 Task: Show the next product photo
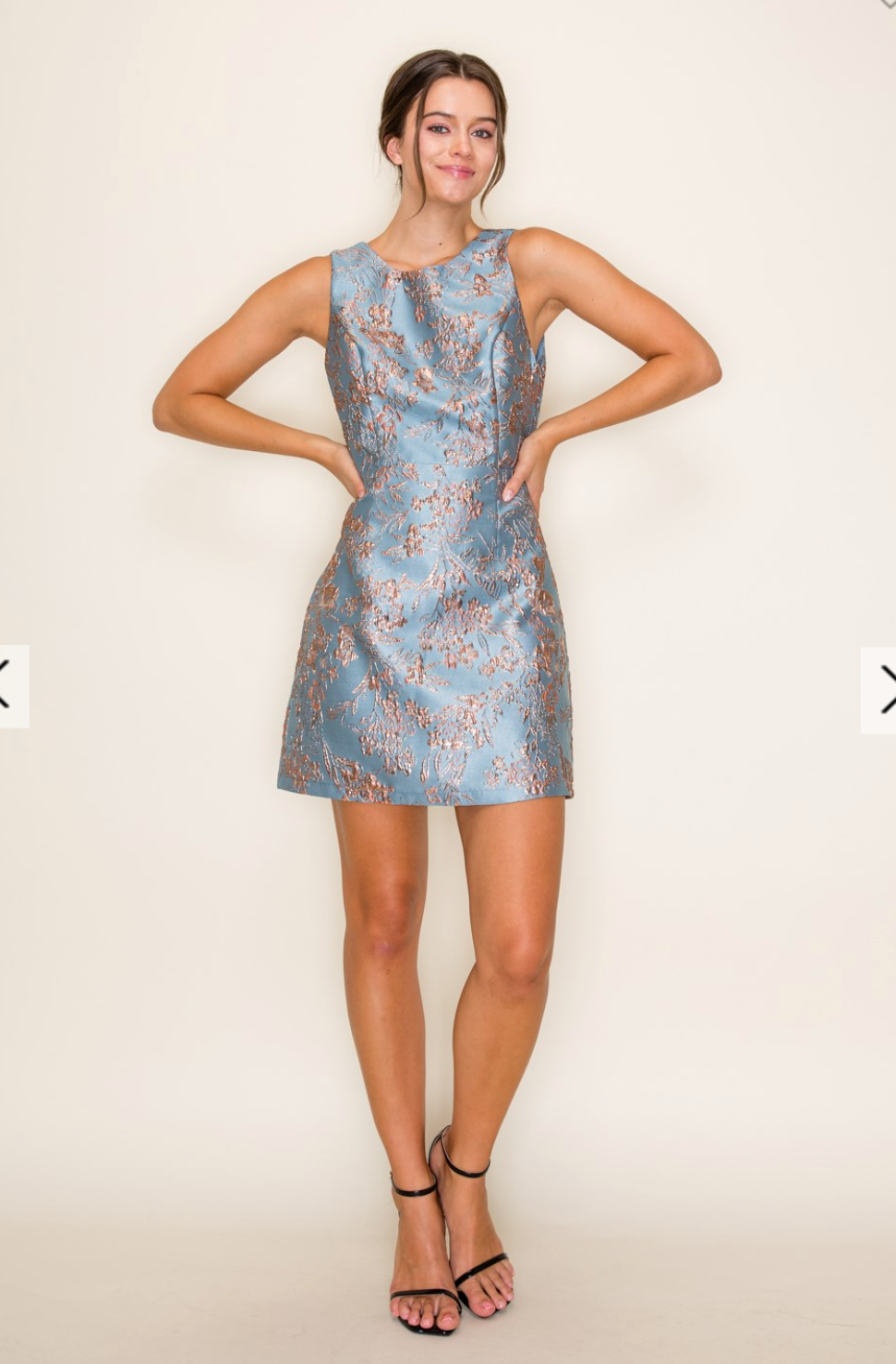[881, 689]
